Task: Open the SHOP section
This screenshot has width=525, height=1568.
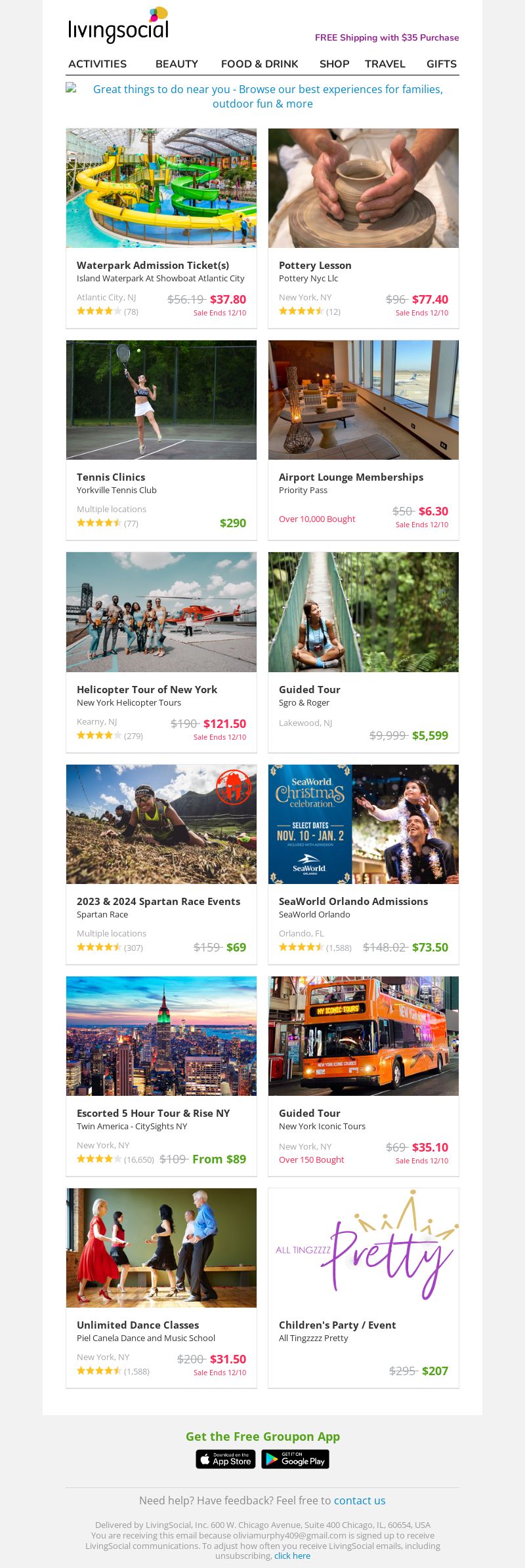Action: [334, 64]
